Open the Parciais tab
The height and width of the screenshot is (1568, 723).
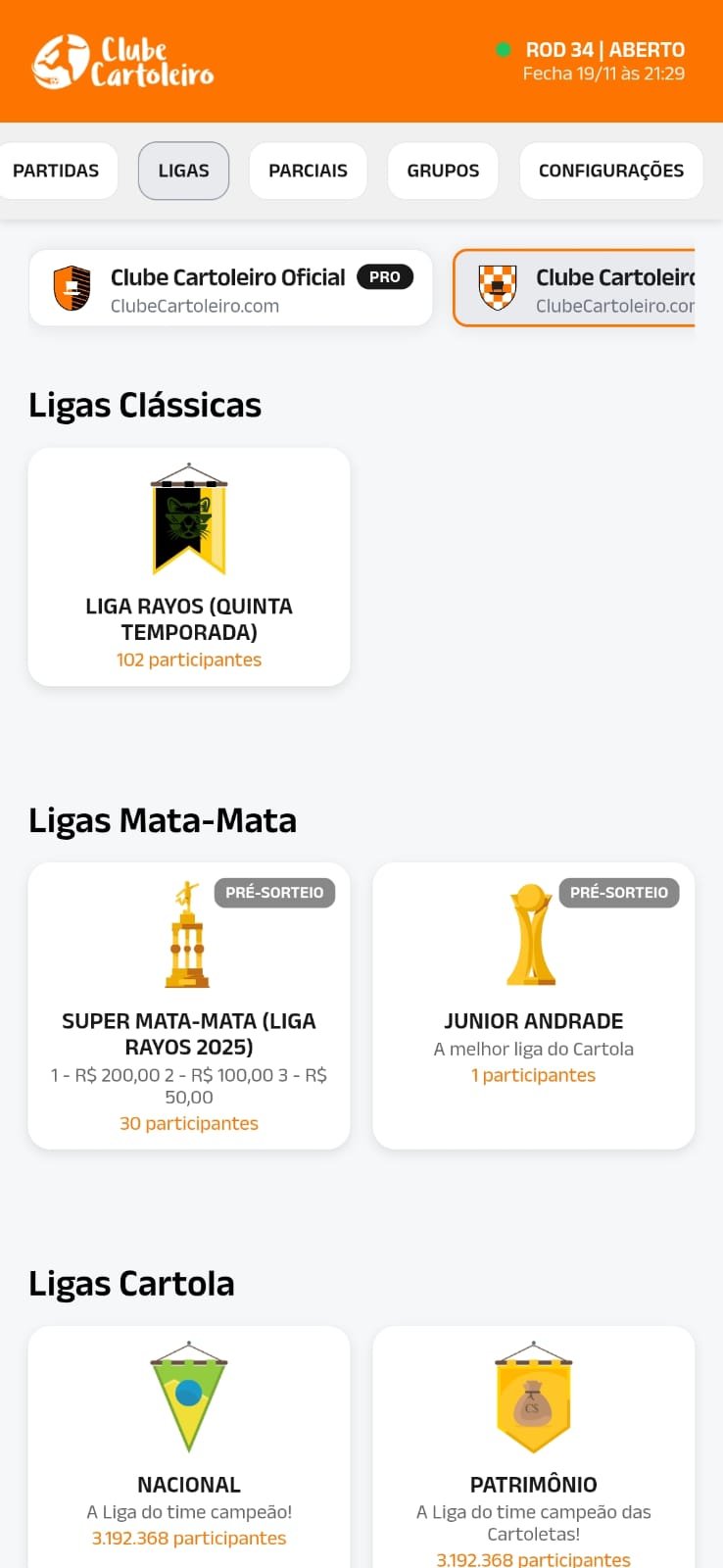(x=308, y=171)
